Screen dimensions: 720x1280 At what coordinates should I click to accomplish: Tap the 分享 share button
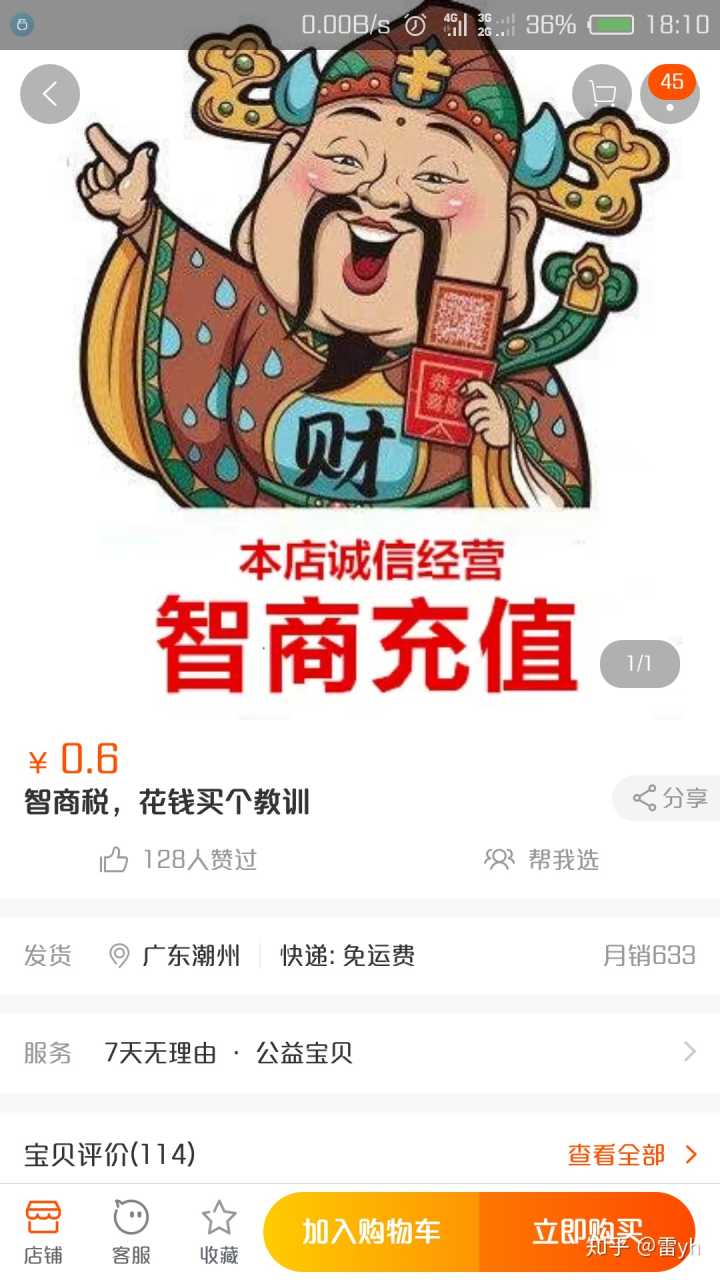(x=669, y=798)
